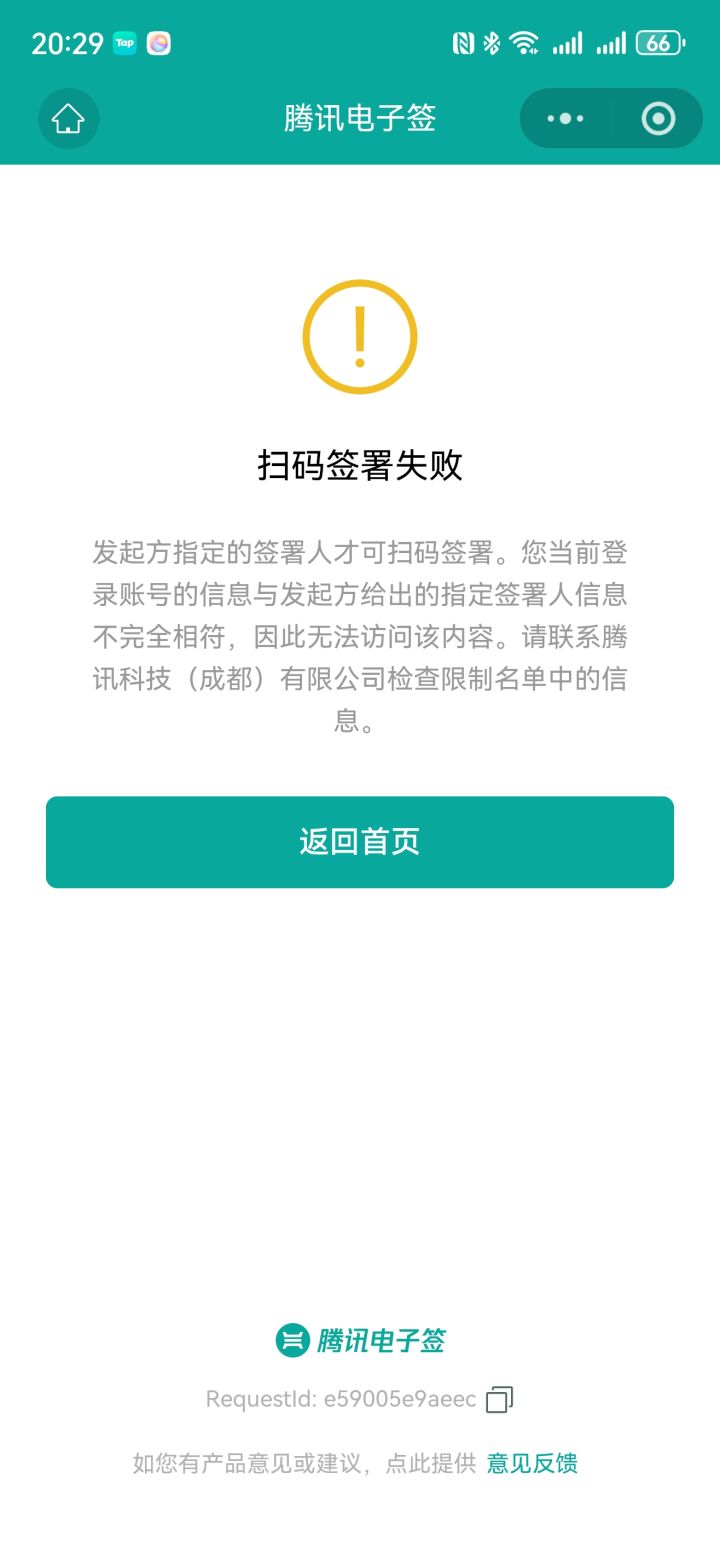
Task: Tap the error description paragraph
Action: point(359,637)
